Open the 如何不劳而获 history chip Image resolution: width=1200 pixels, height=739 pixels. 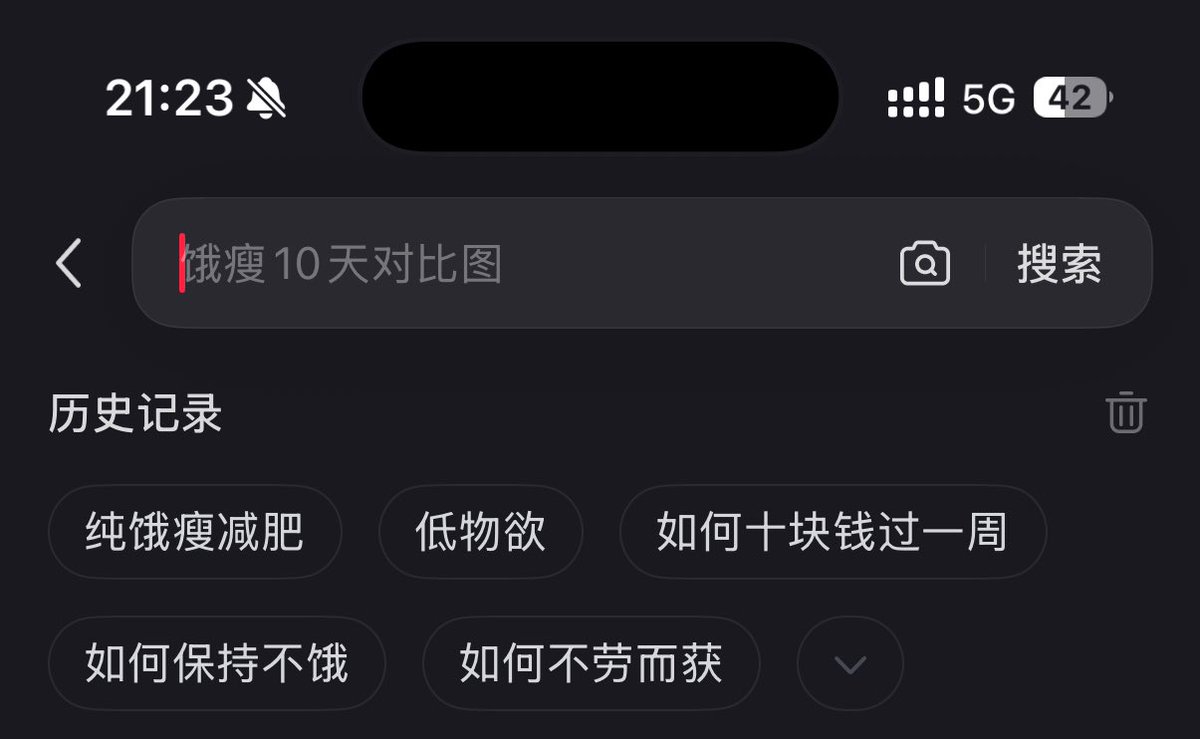pos(591,664)
